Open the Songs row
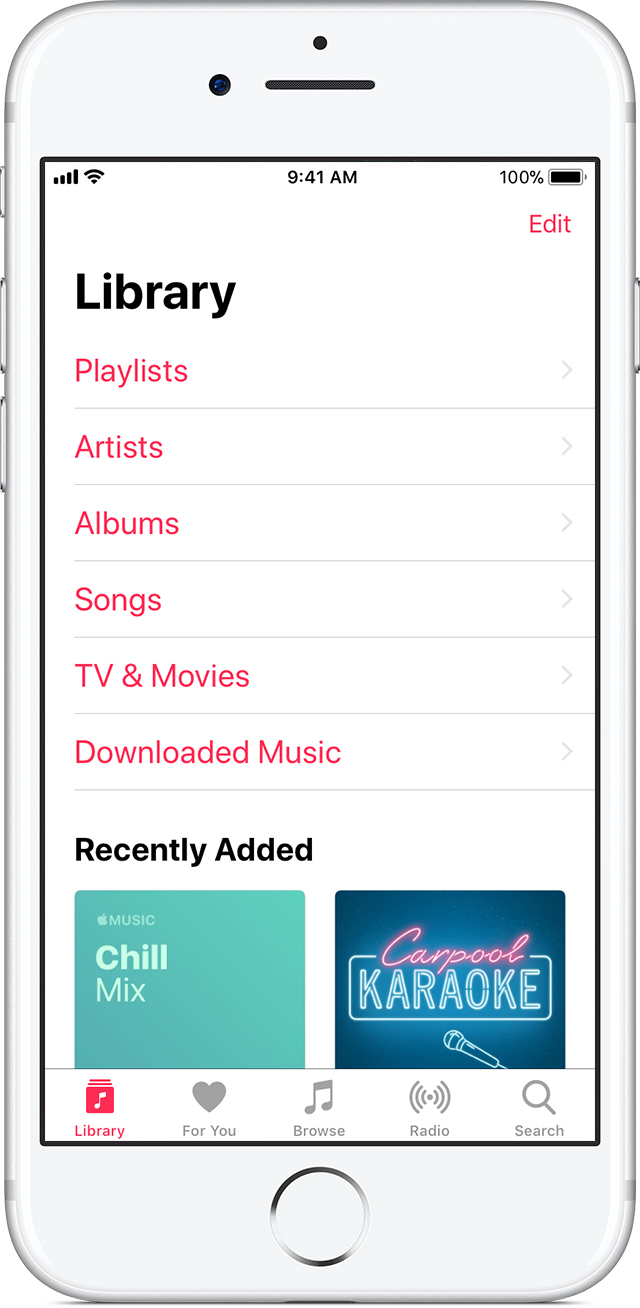This screenshot has height=1308, width=640. click(x=334, y=599)
